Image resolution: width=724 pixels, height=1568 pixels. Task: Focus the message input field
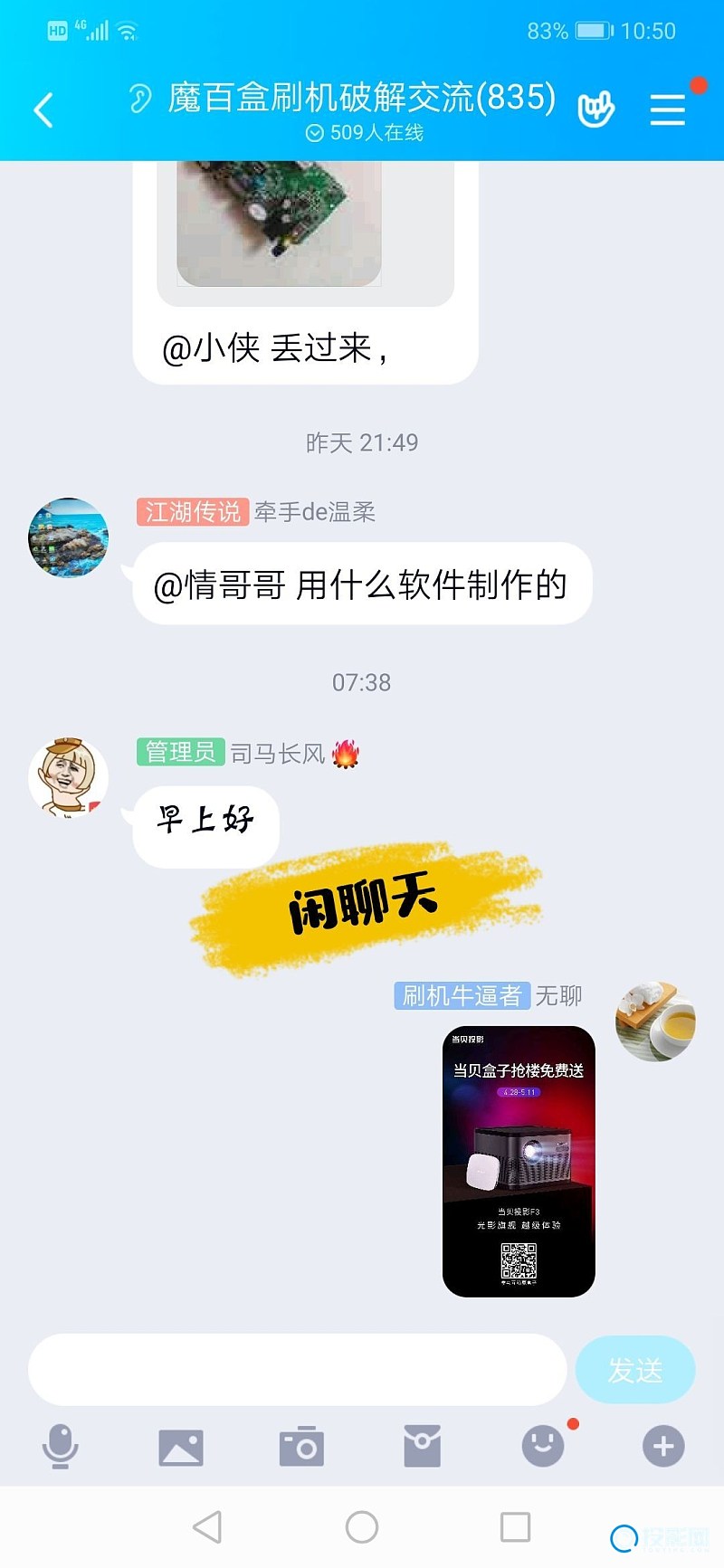297,1369
